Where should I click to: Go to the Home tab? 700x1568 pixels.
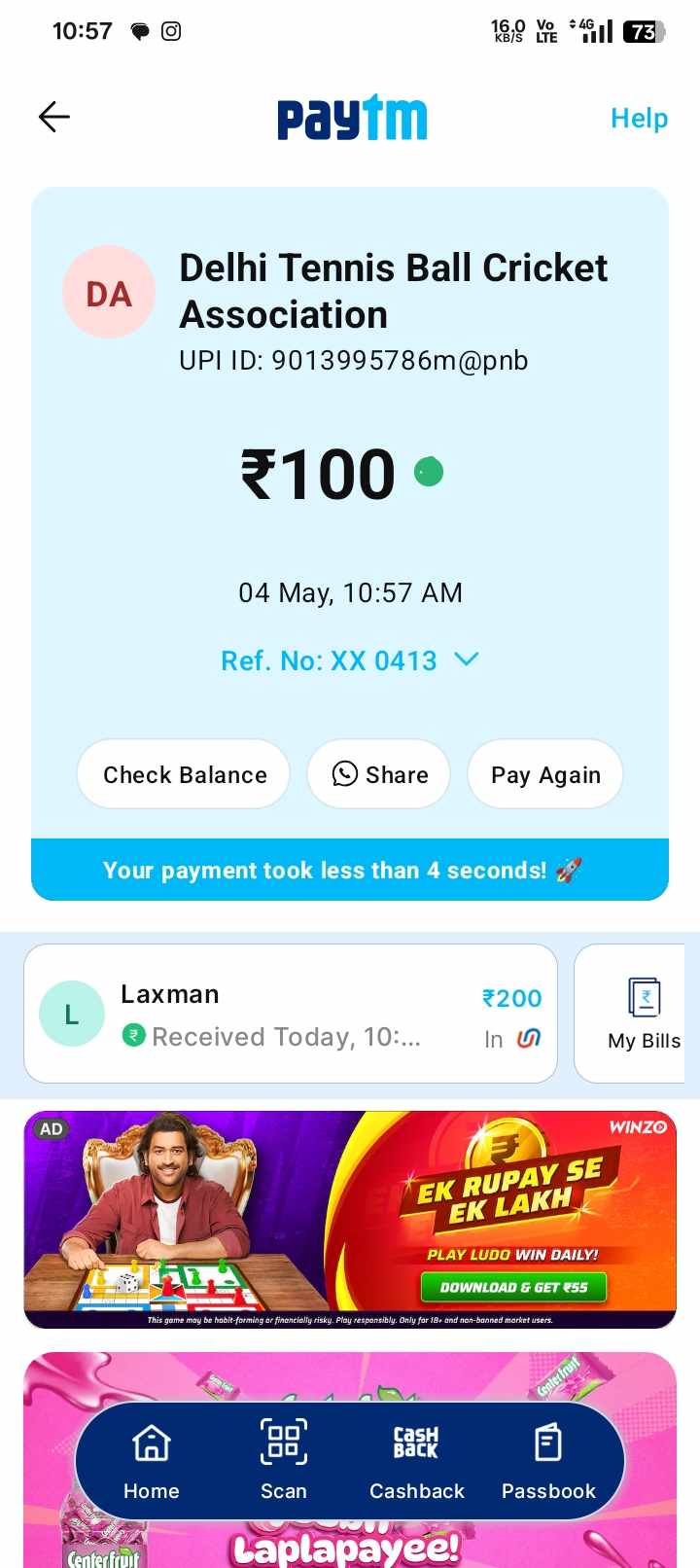coord(152,1461)
